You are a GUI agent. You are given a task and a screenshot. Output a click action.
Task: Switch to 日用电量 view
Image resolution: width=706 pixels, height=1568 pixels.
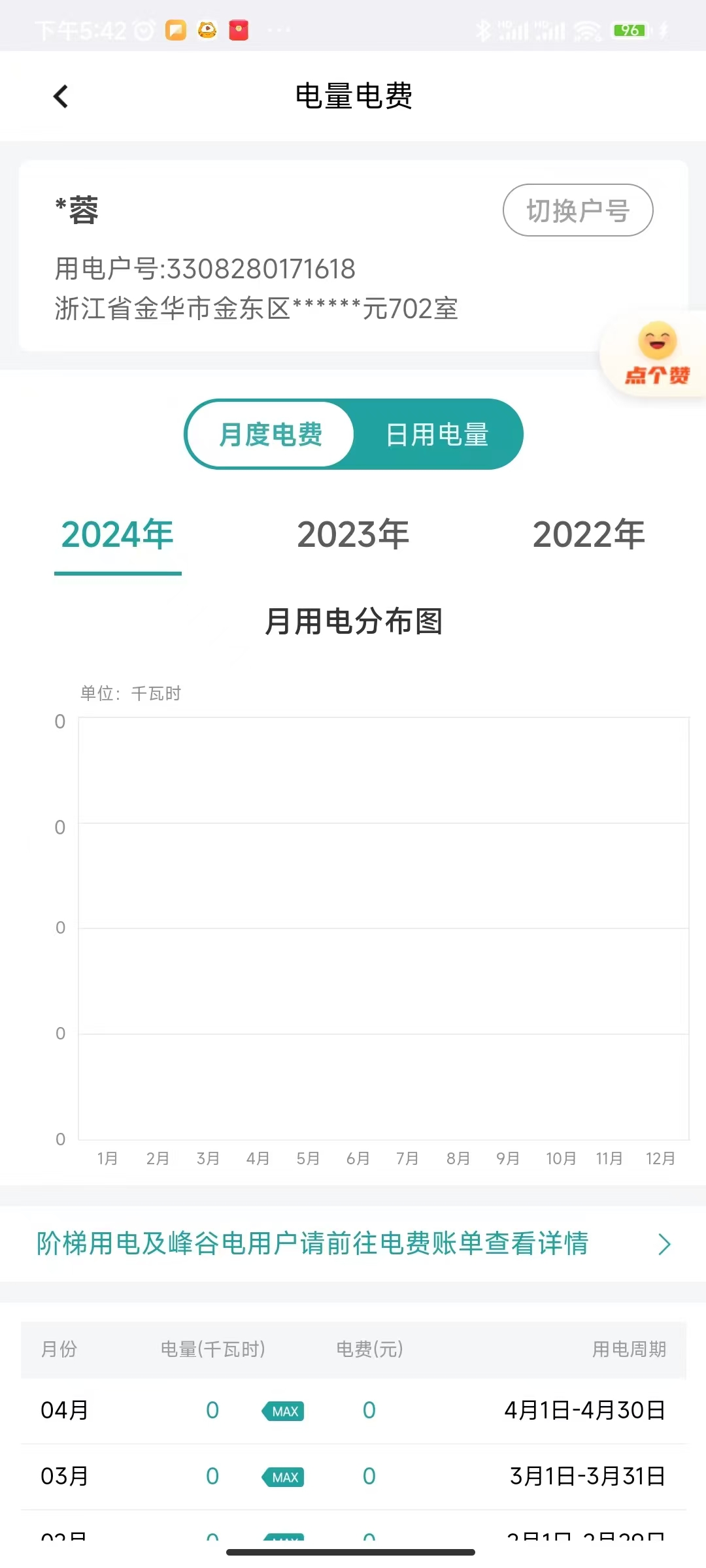tap(437, 434)
